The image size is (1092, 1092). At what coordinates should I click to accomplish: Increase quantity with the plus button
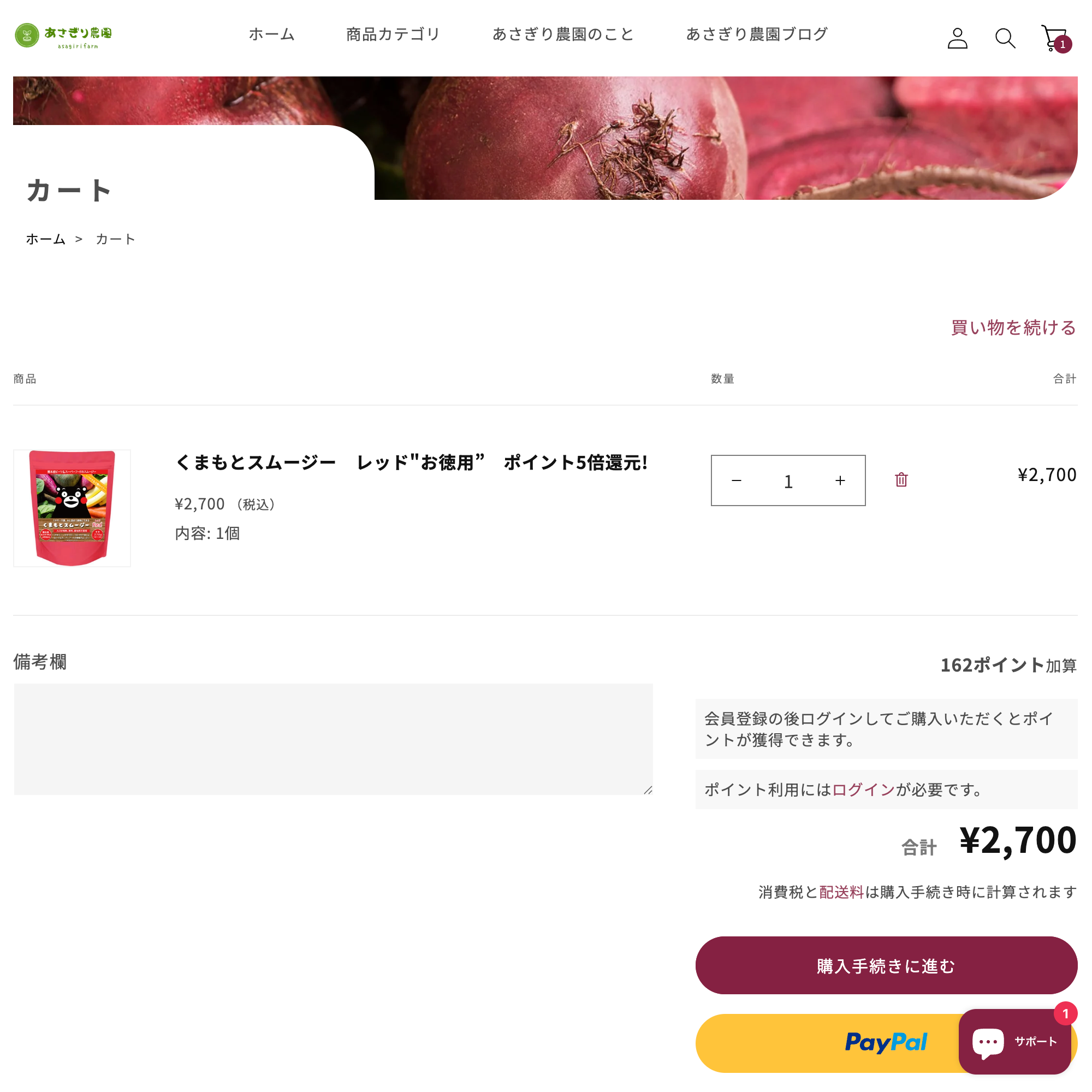tap(840, 480)
